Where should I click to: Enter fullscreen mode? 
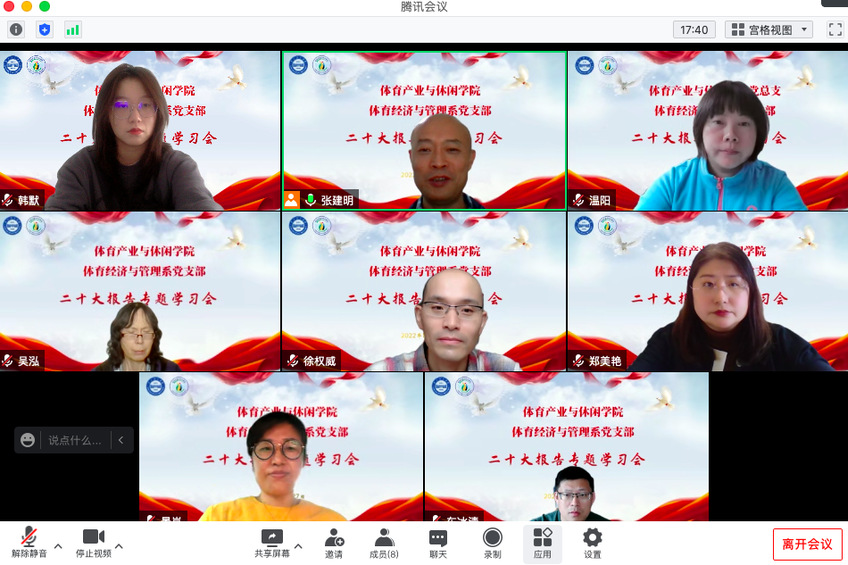pyautogui.click(x=835, y=30)
